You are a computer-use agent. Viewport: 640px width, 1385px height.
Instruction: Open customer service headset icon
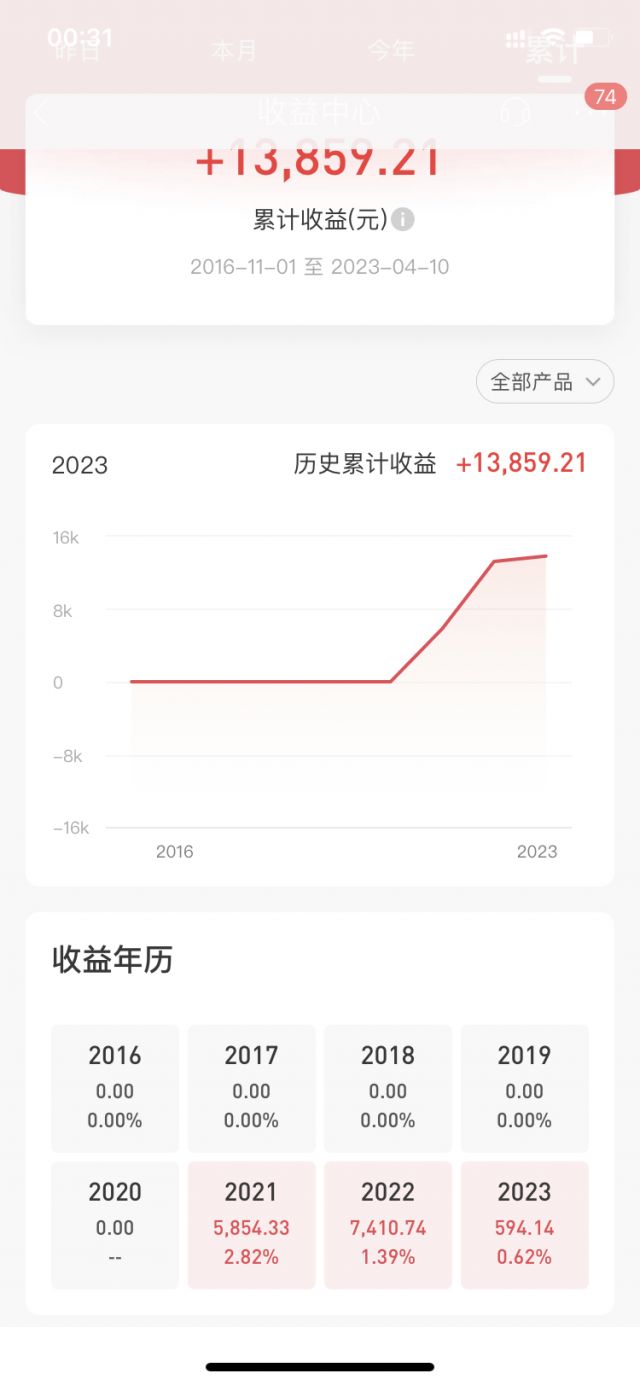[515, 111]
